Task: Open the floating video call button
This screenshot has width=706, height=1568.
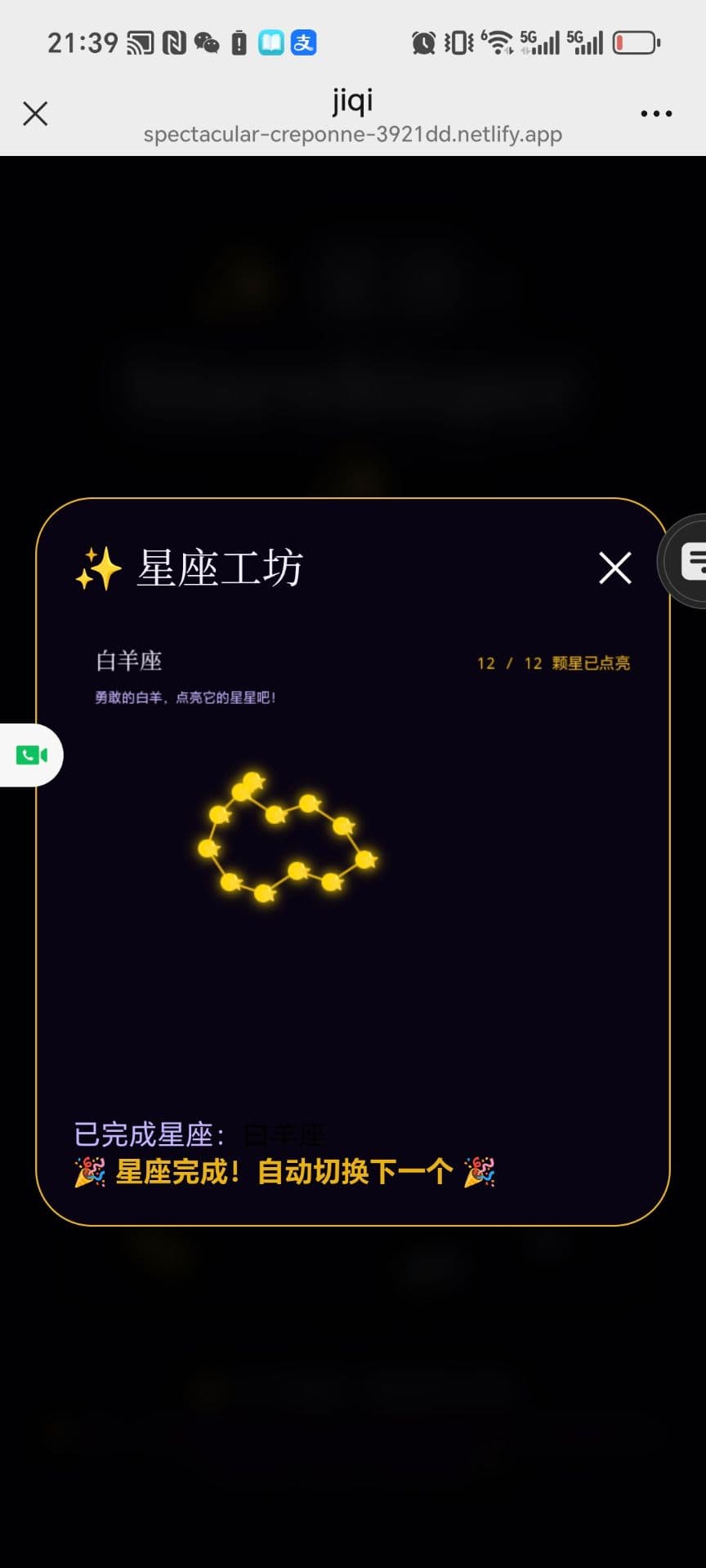Action: click(31, 755)
